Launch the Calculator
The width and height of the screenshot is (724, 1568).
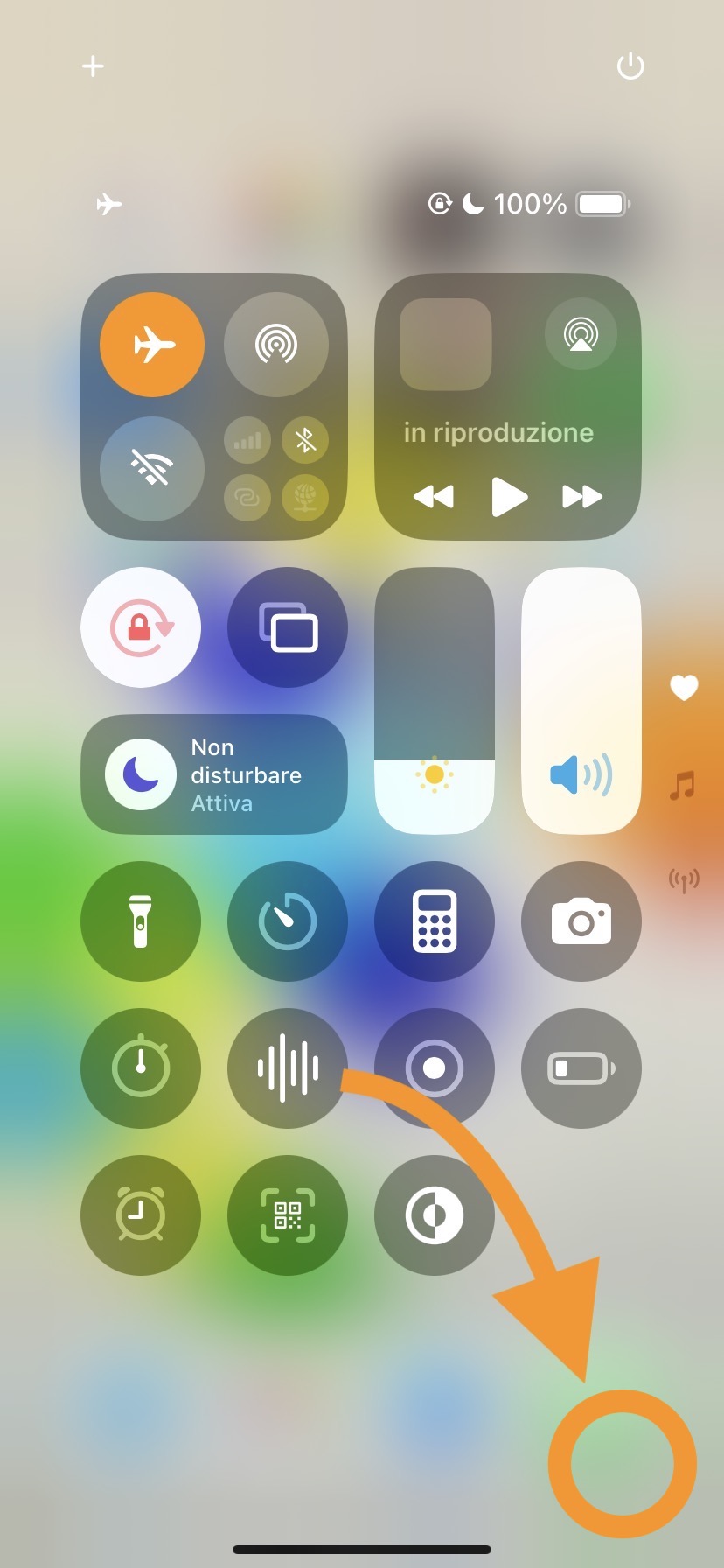[435, 921]
